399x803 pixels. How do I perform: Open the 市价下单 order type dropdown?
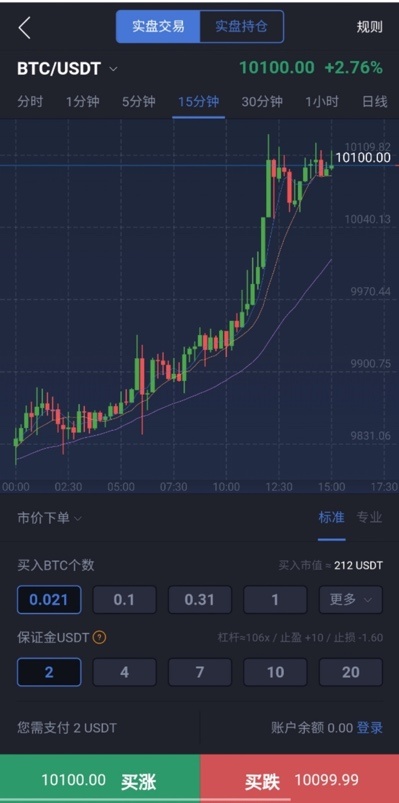50,518
